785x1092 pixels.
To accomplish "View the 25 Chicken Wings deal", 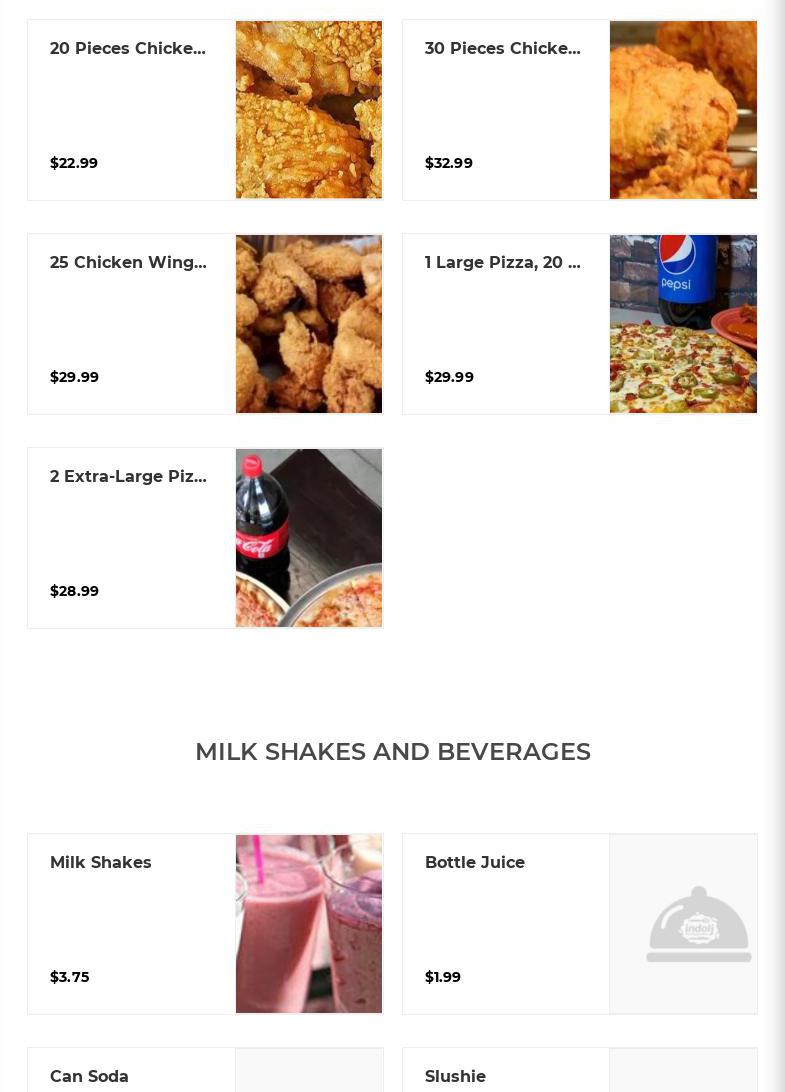I will pyautogui.click(x=205, y=324).
